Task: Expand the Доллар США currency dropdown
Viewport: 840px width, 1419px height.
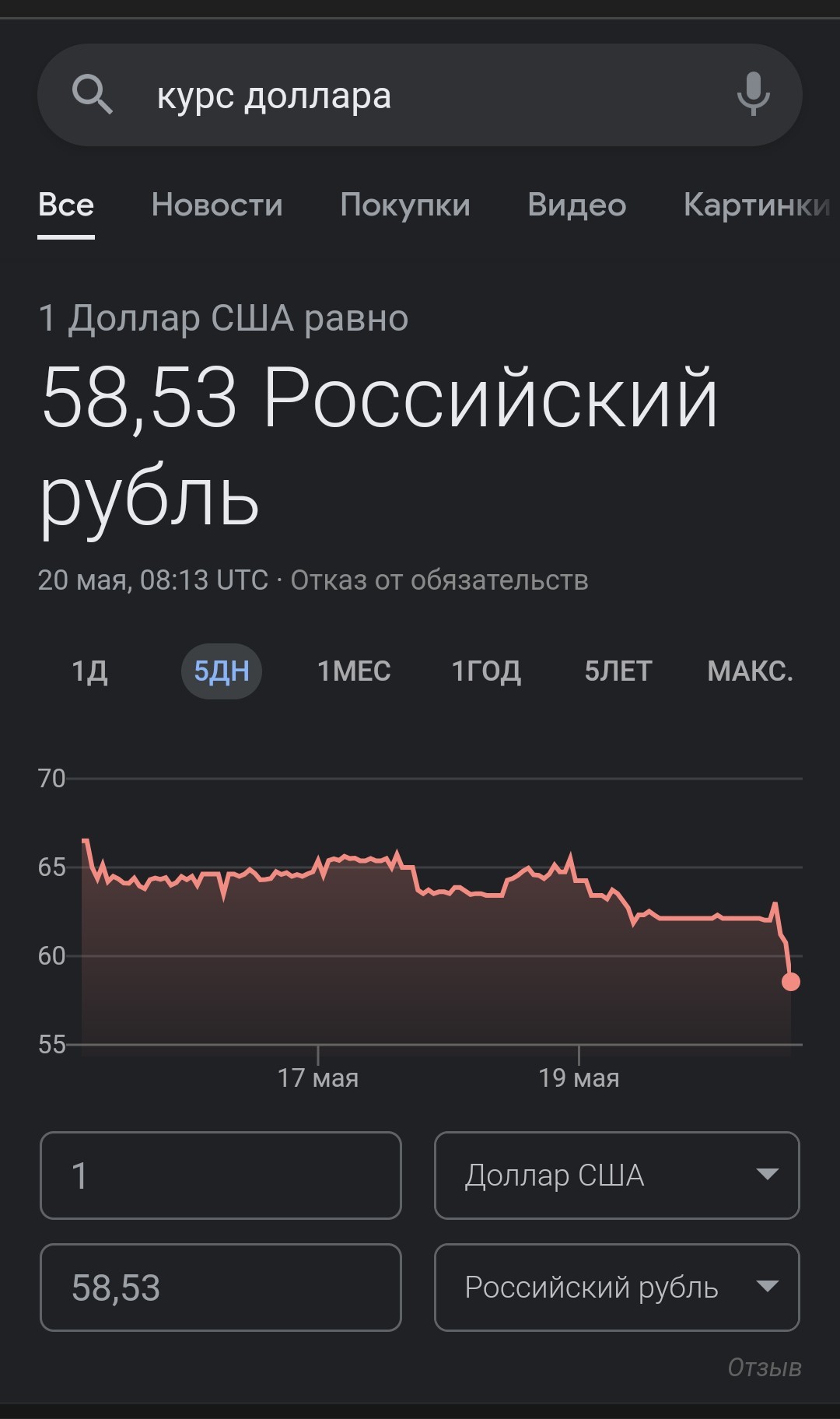Action: pyautogui.click(x=617, y=1175)
